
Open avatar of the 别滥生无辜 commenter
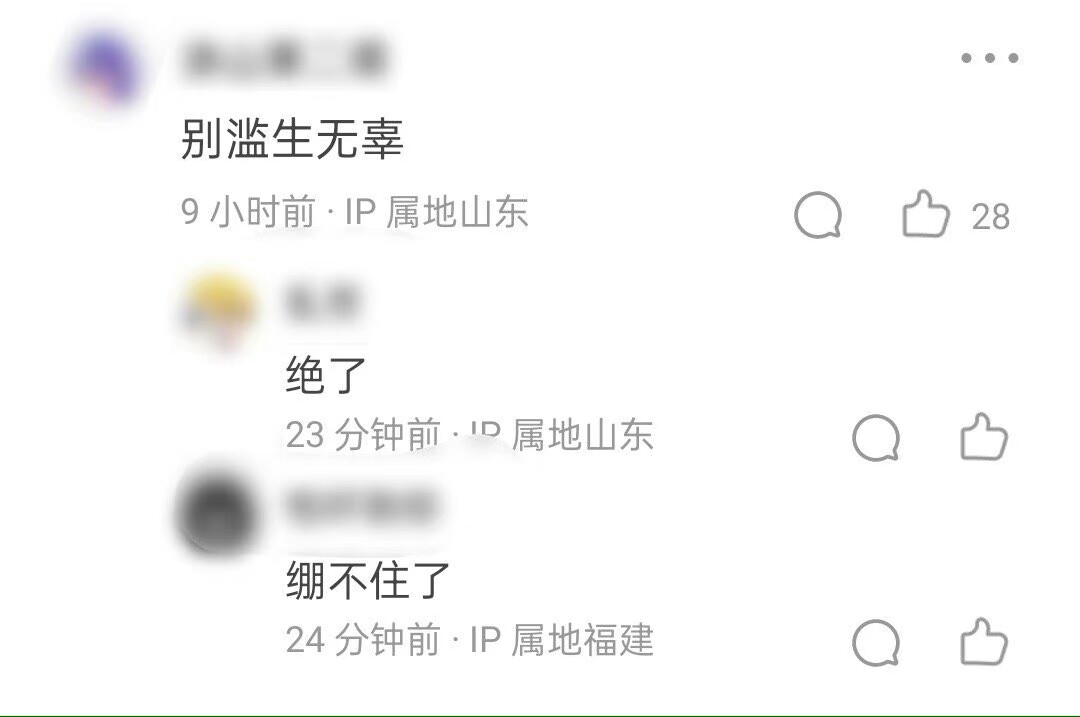pos(105,70)
